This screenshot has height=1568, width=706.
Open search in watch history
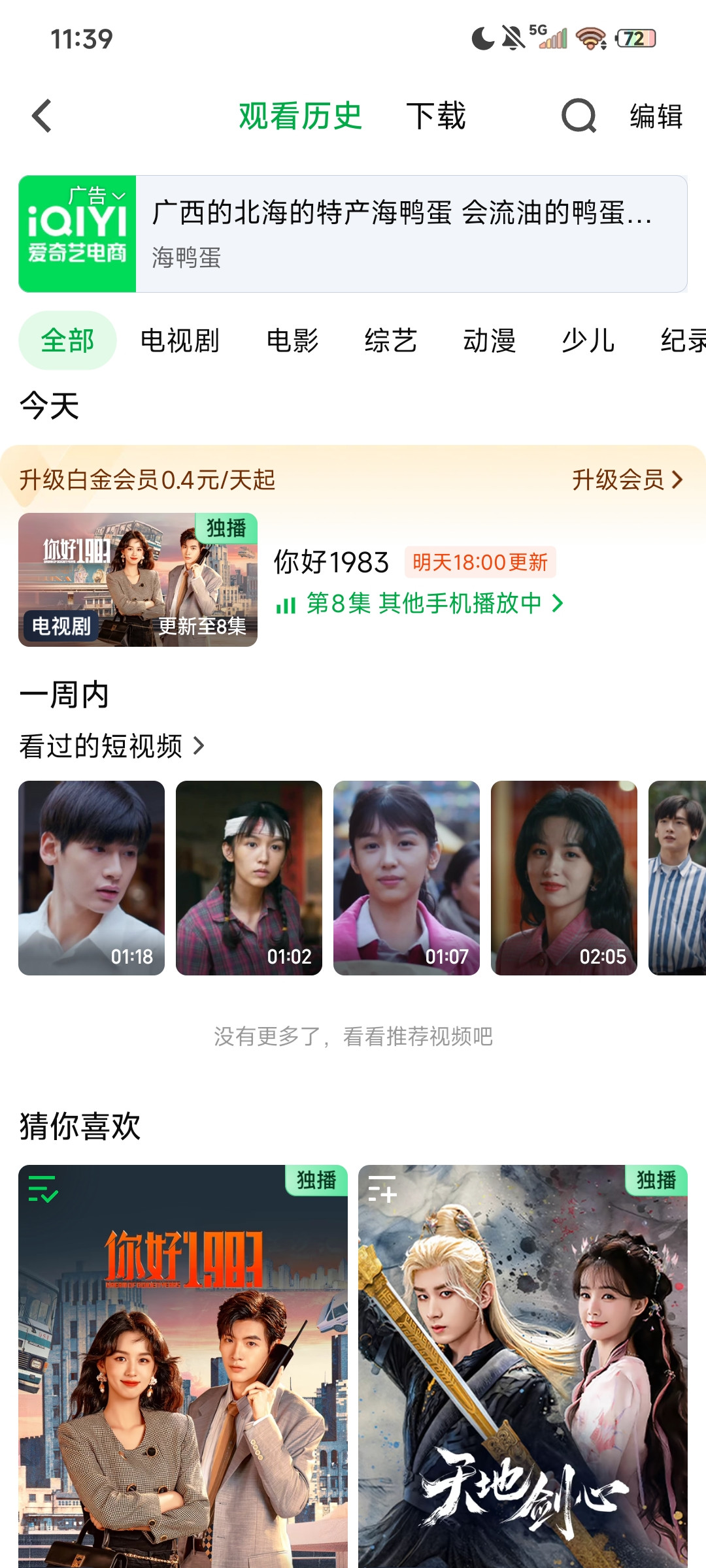[x=579, y=116]
